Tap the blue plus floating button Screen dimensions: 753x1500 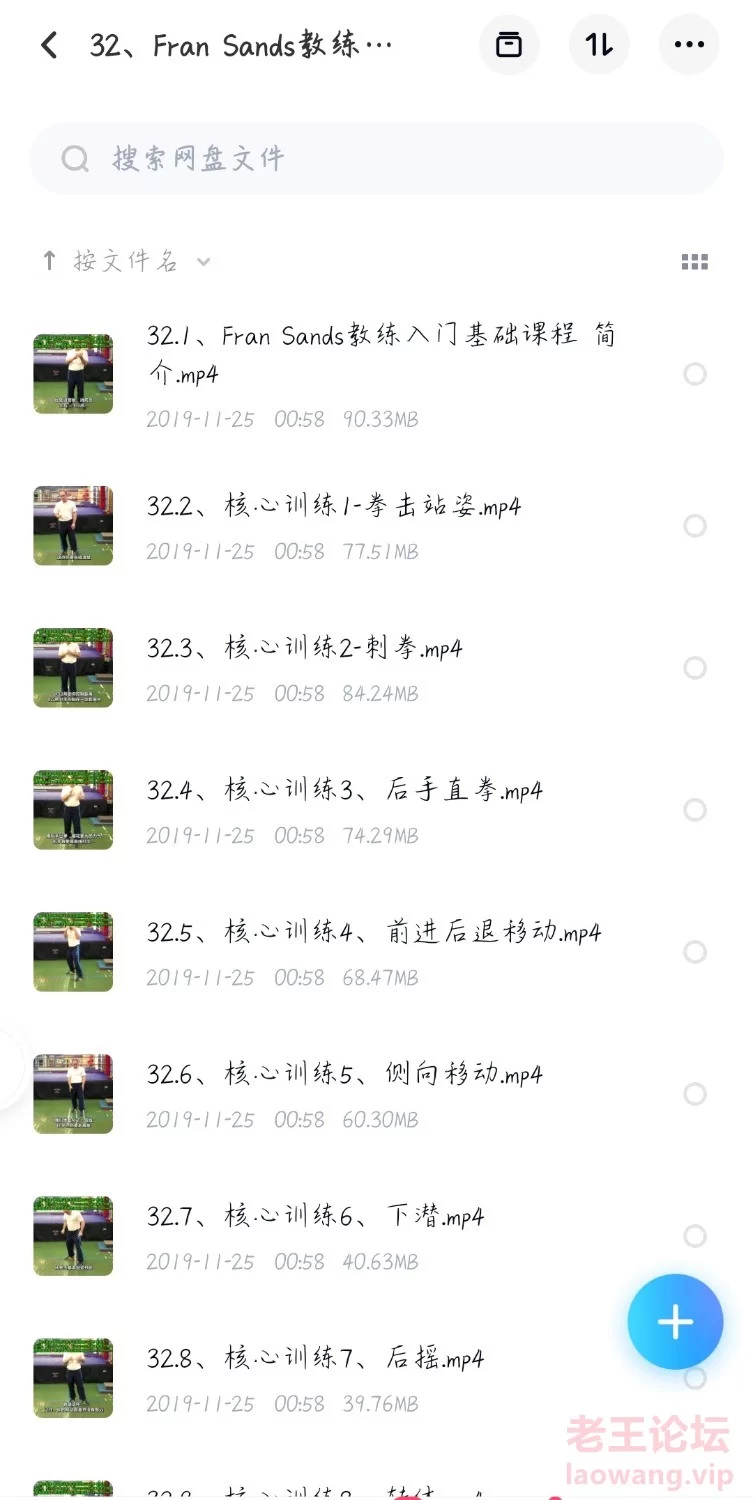[x=675, y=1322]
